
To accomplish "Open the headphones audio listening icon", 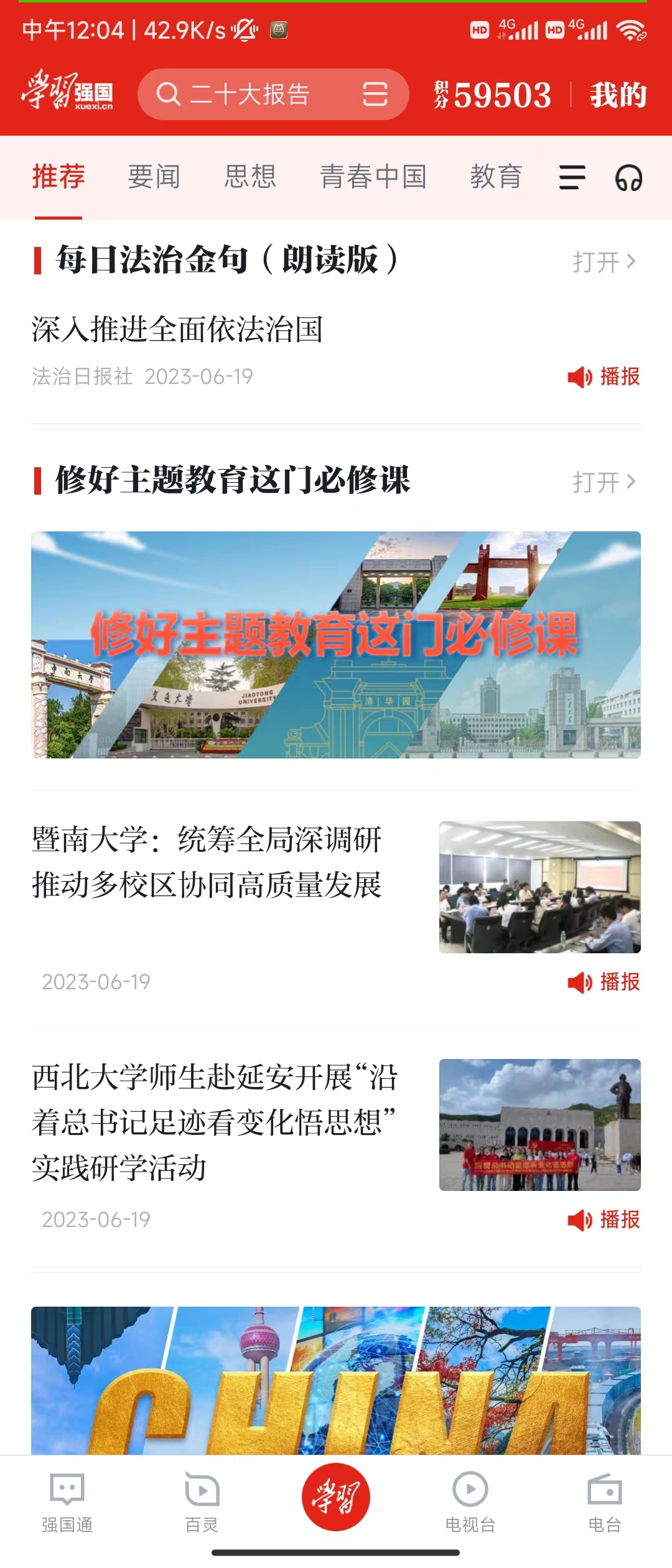I will pos(628,178).
